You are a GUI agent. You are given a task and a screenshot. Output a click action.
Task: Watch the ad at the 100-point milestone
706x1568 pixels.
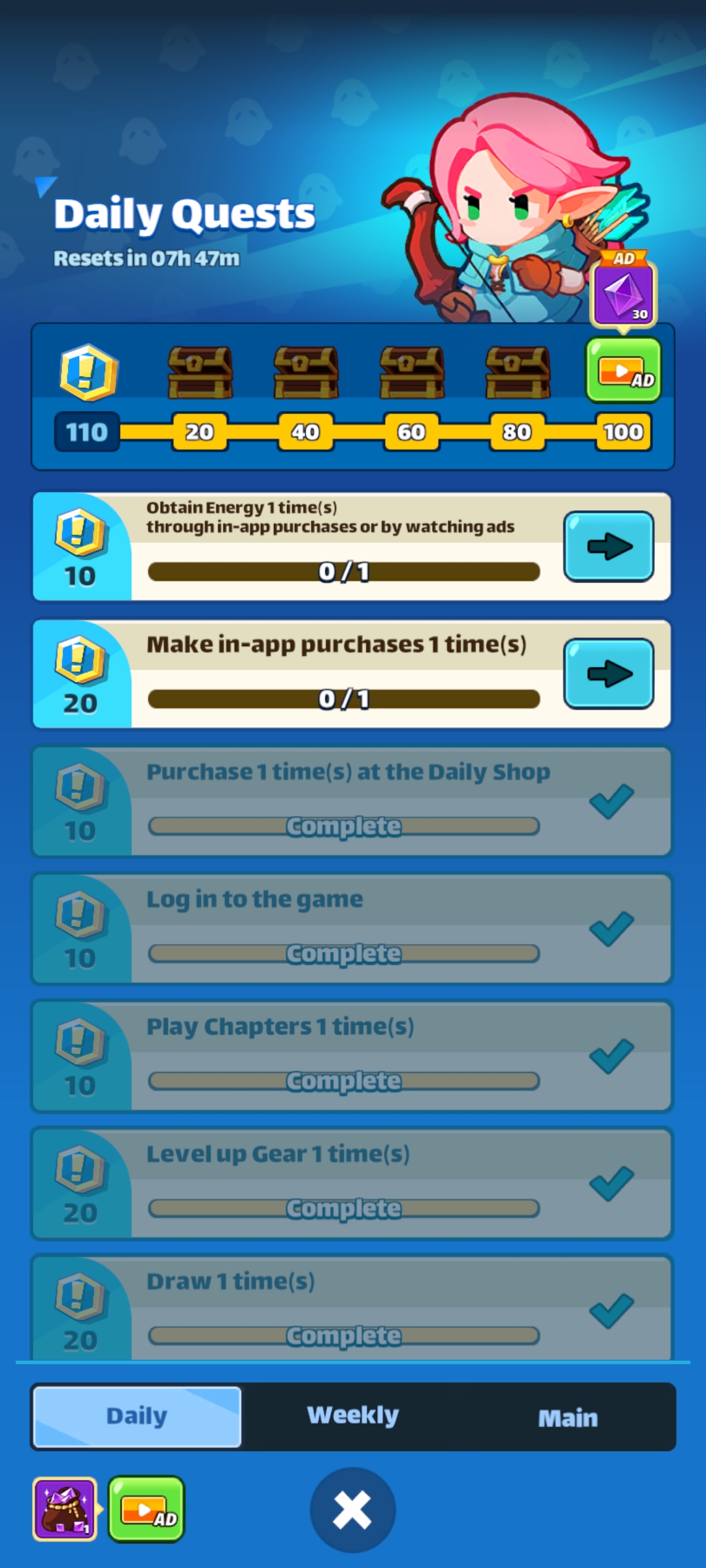pyautogui.click(x=623, y=370)
